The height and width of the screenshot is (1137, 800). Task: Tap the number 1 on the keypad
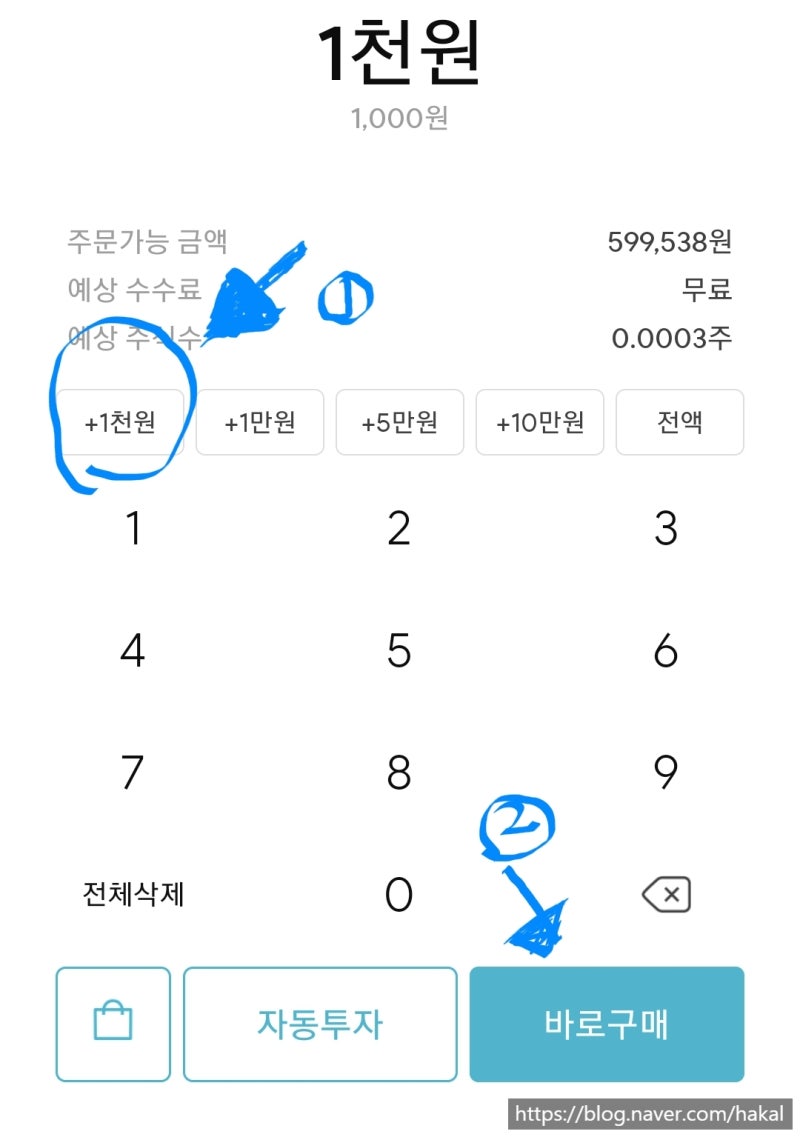point(133,530)
